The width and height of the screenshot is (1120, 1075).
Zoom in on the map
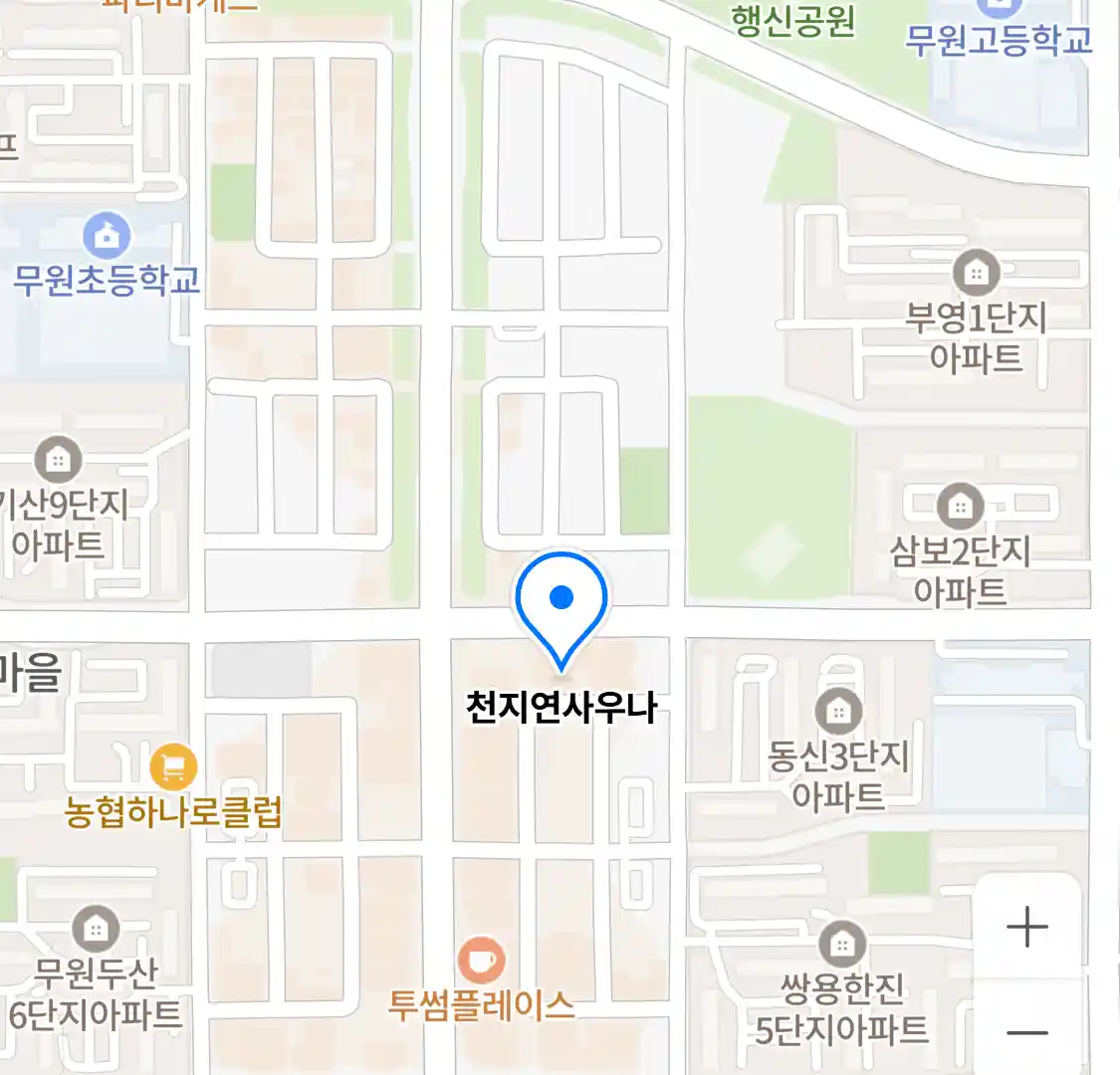pos(1026,927)
